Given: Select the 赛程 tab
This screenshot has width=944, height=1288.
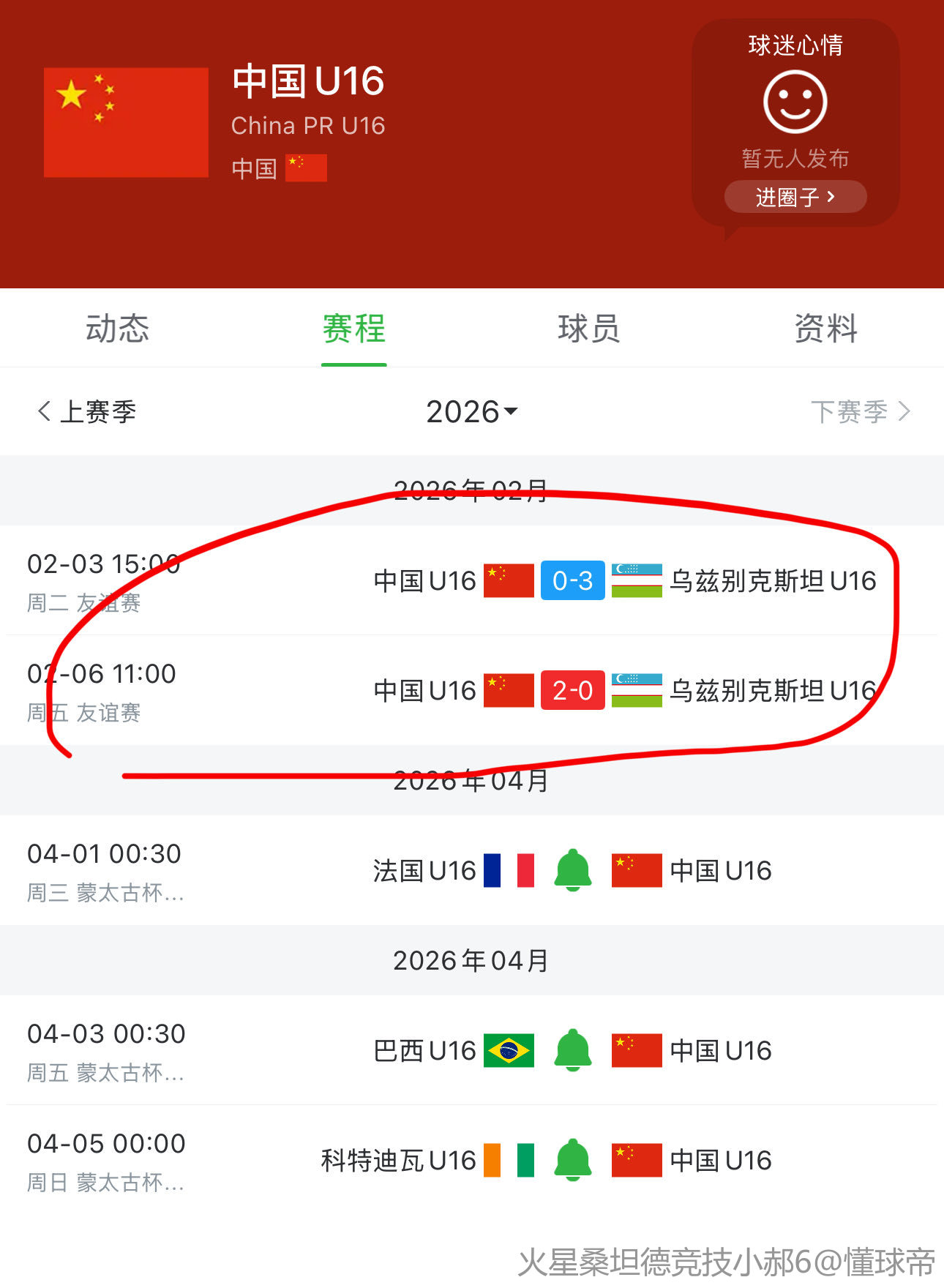Looking at the screenshot, I should pos(353,329).
